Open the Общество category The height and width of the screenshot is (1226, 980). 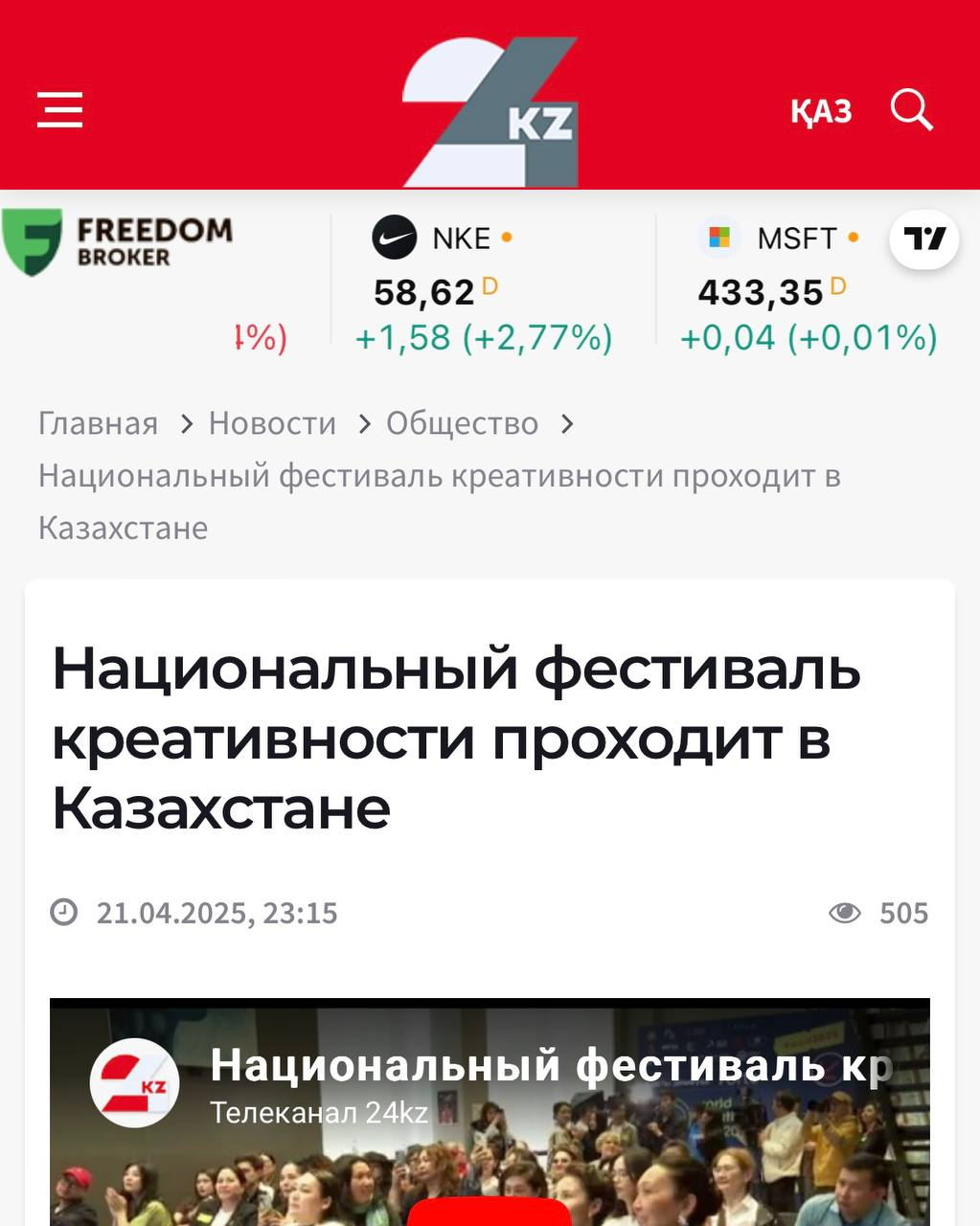point(461,423)
